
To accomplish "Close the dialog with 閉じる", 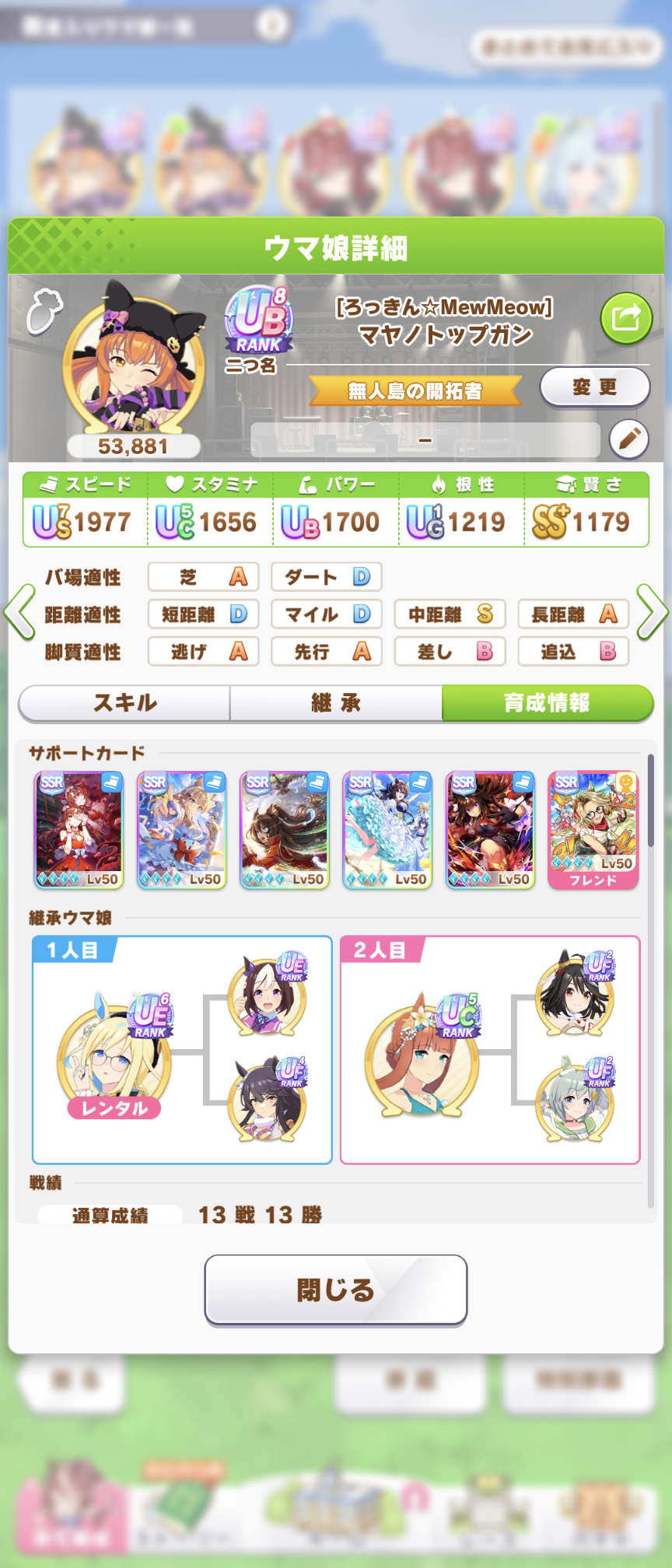I will pyautogui.click(x=336, y=1290).
